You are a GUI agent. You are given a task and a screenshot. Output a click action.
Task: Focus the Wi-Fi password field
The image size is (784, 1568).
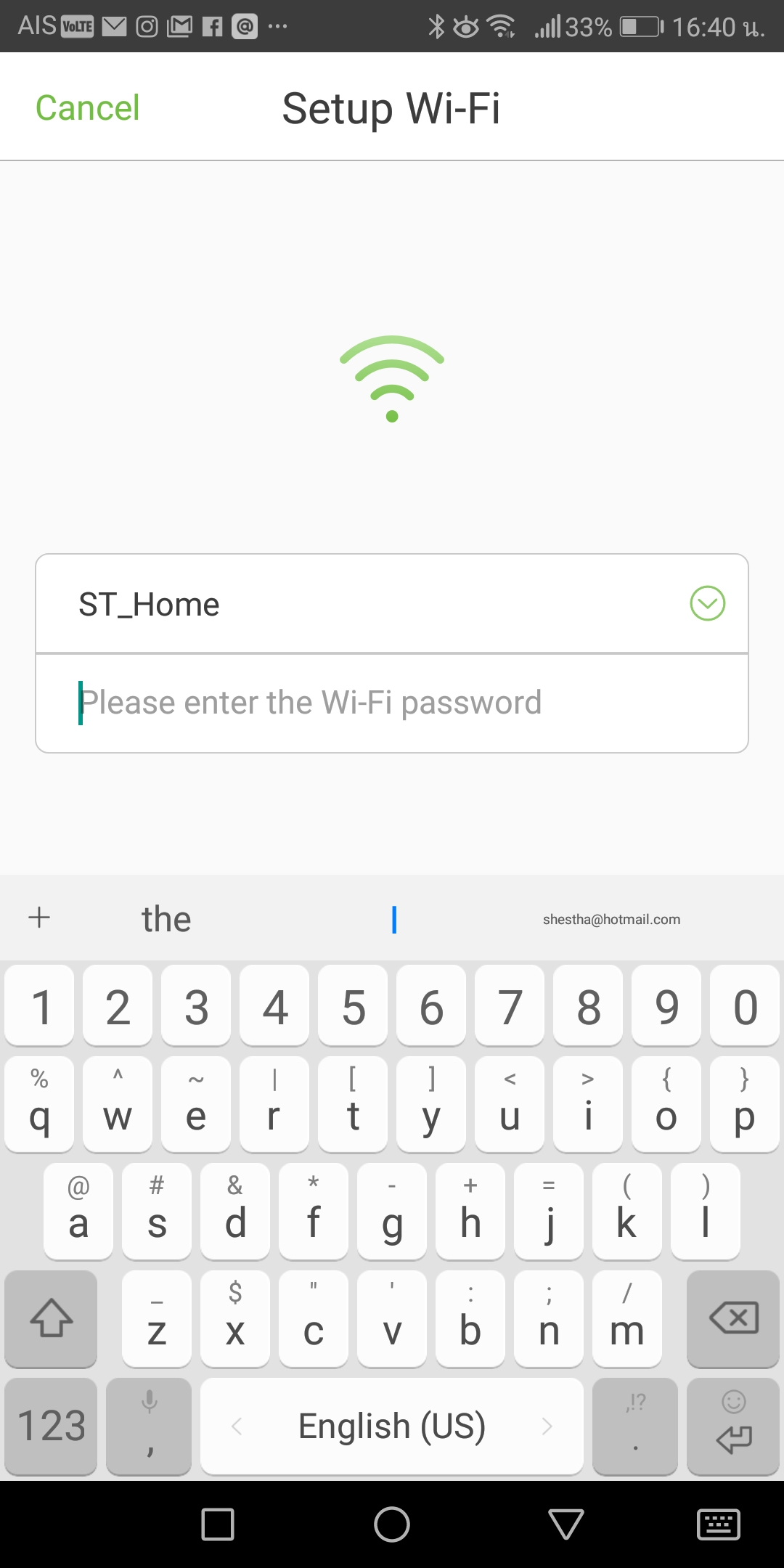[x=392, y=703]
